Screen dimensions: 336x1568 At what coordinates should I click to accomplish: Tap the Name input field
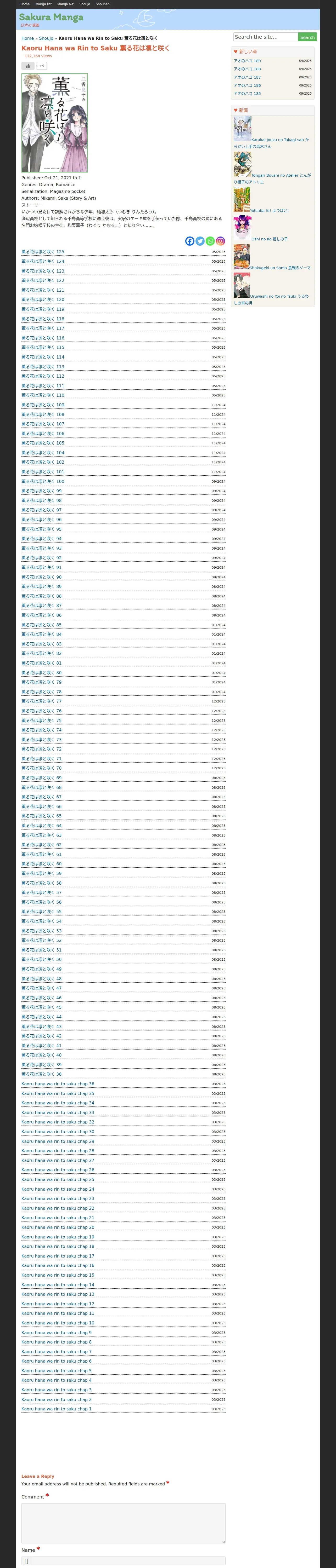123,1561
